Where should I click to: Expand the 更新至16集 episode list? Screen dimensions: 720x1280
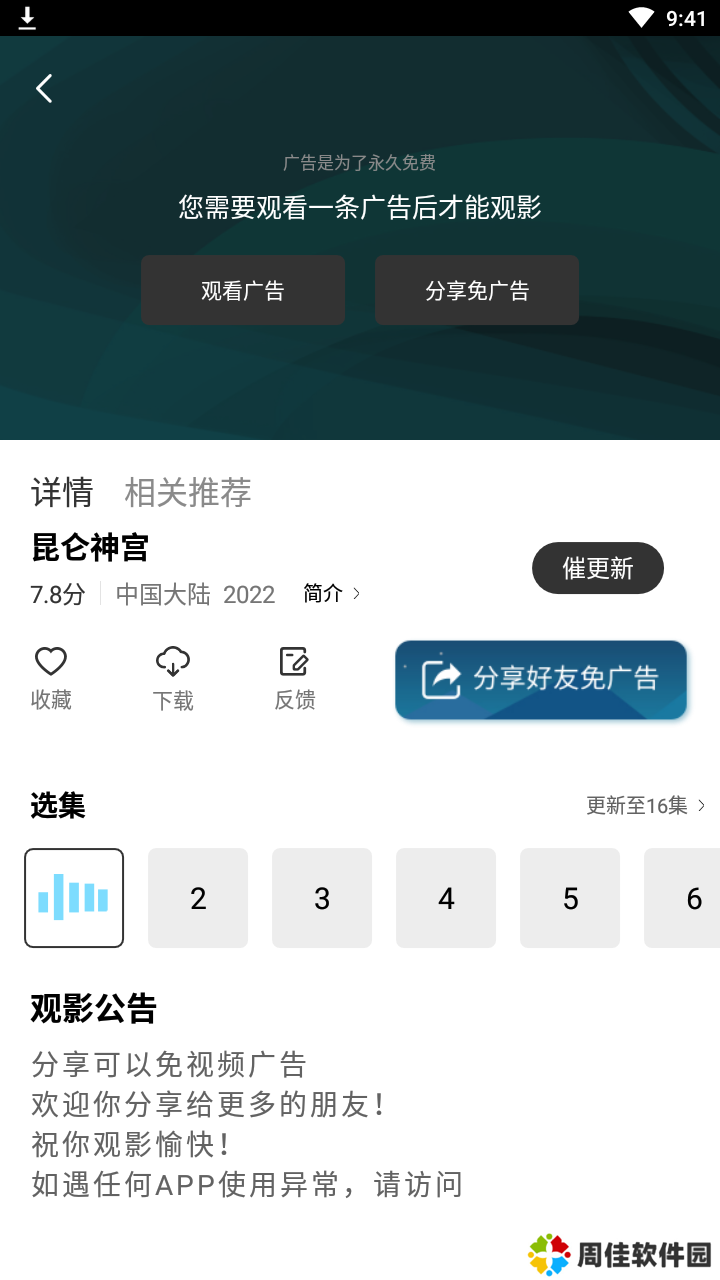coord(646,805)
